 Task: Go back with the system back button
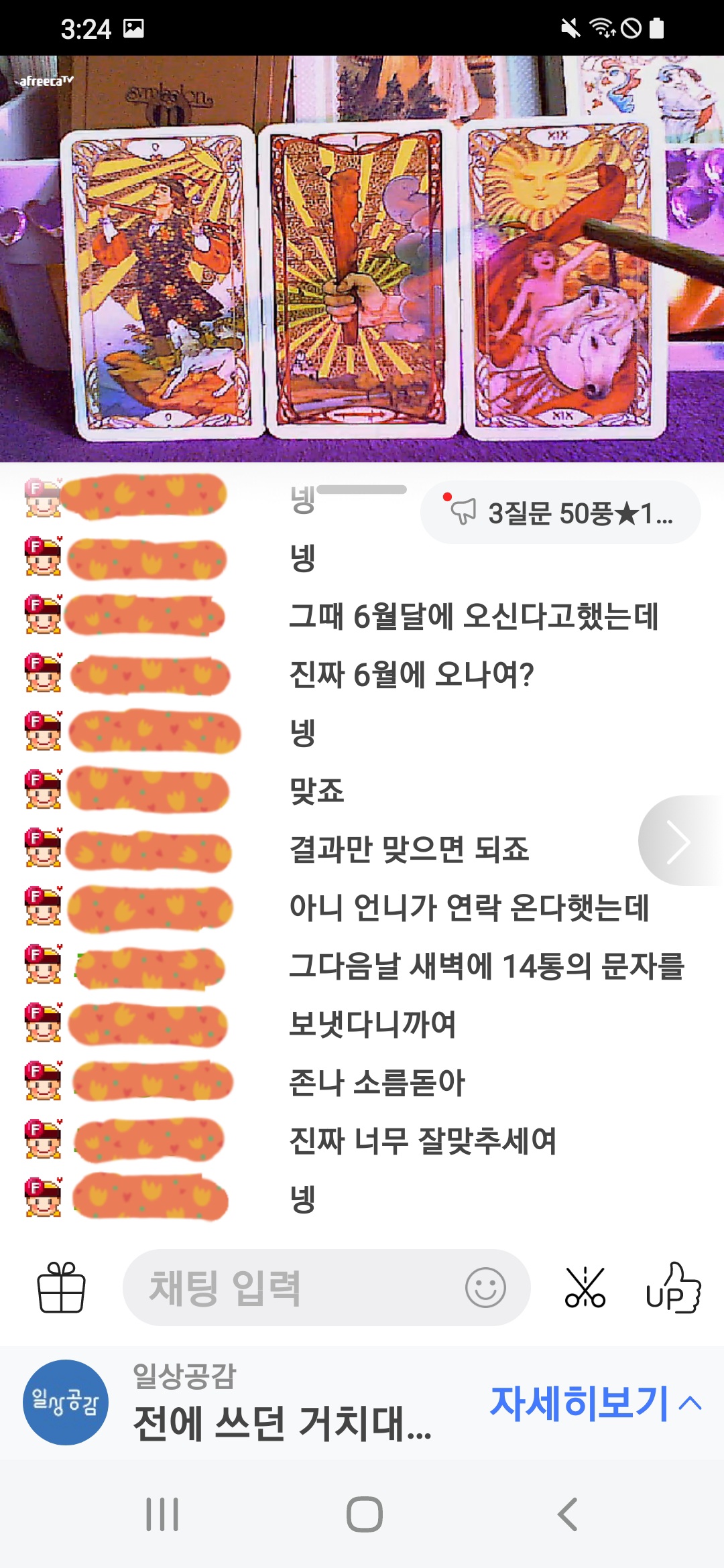coord(567,1514)
